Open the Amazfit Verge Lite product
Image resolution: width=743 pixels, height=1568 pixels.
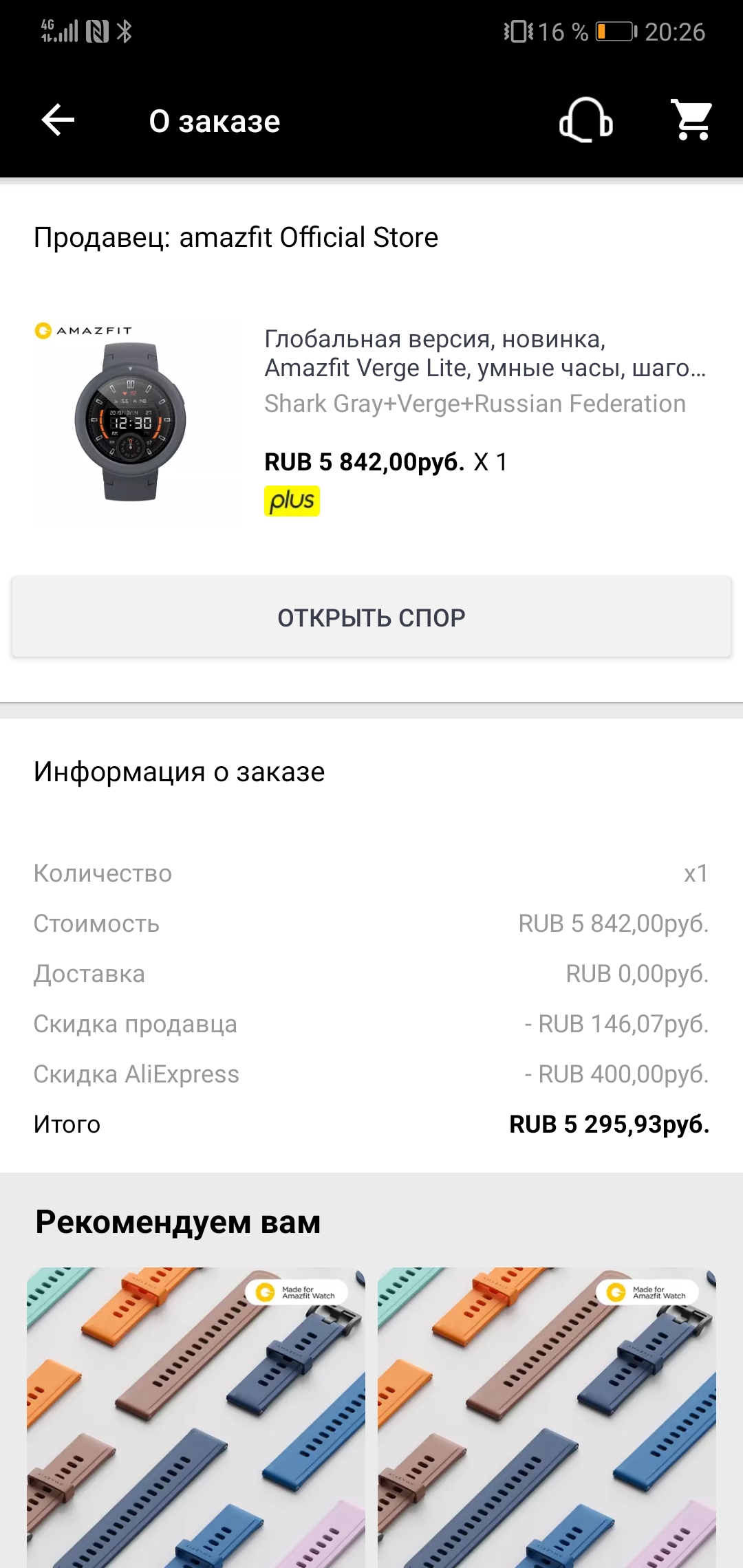(x=484, y=353)
